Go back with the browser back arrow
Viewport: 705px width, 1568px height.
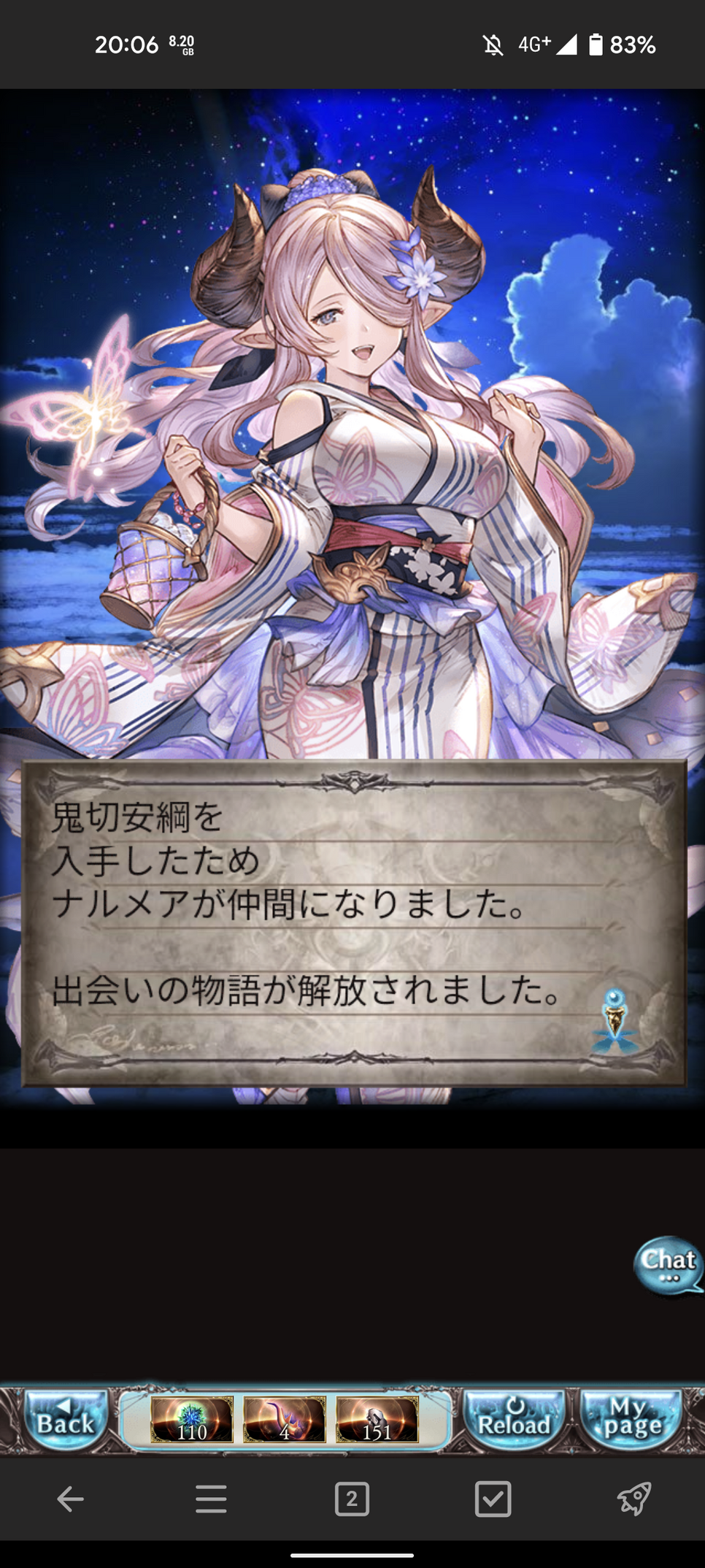(x=70, y=1499)
